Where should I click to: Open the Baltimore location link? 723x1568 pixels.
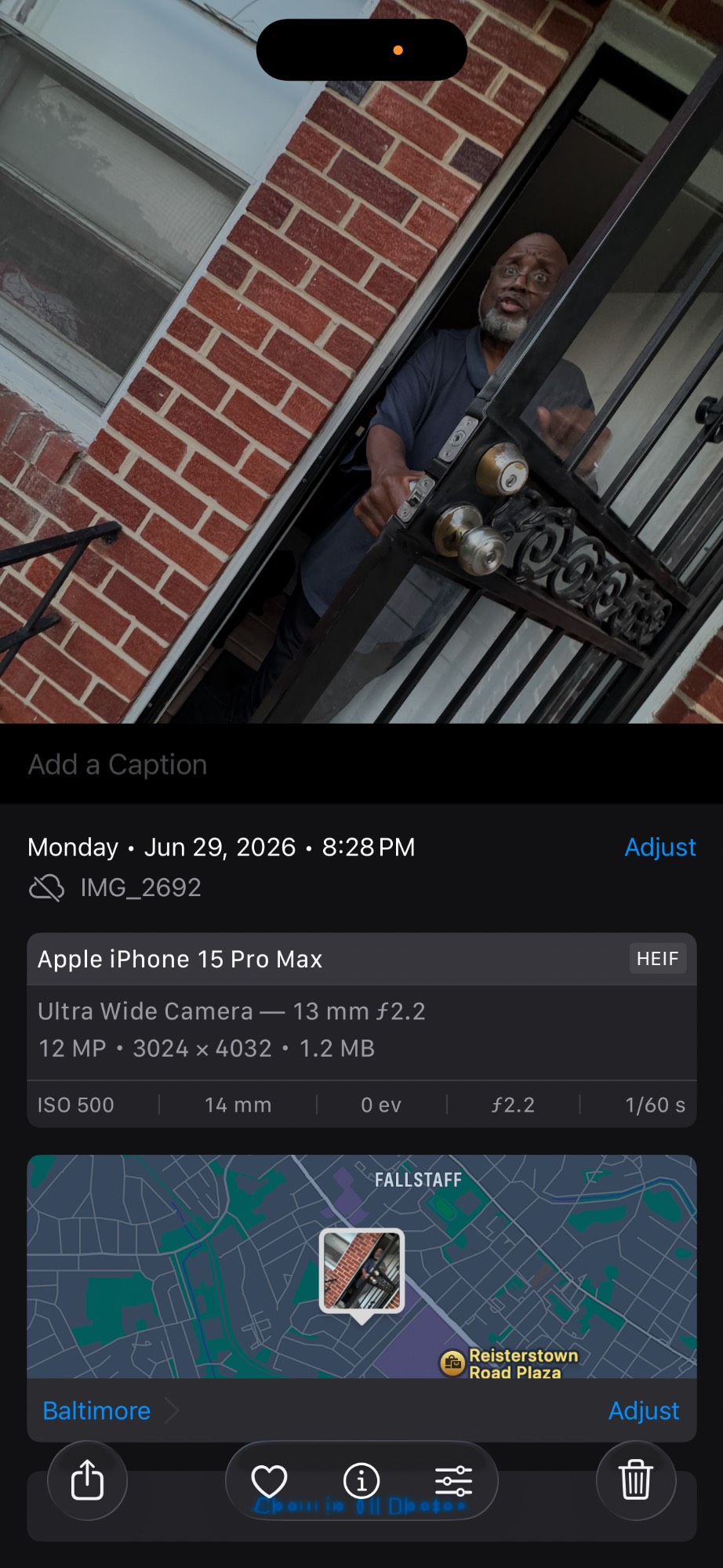point(96,1411)
